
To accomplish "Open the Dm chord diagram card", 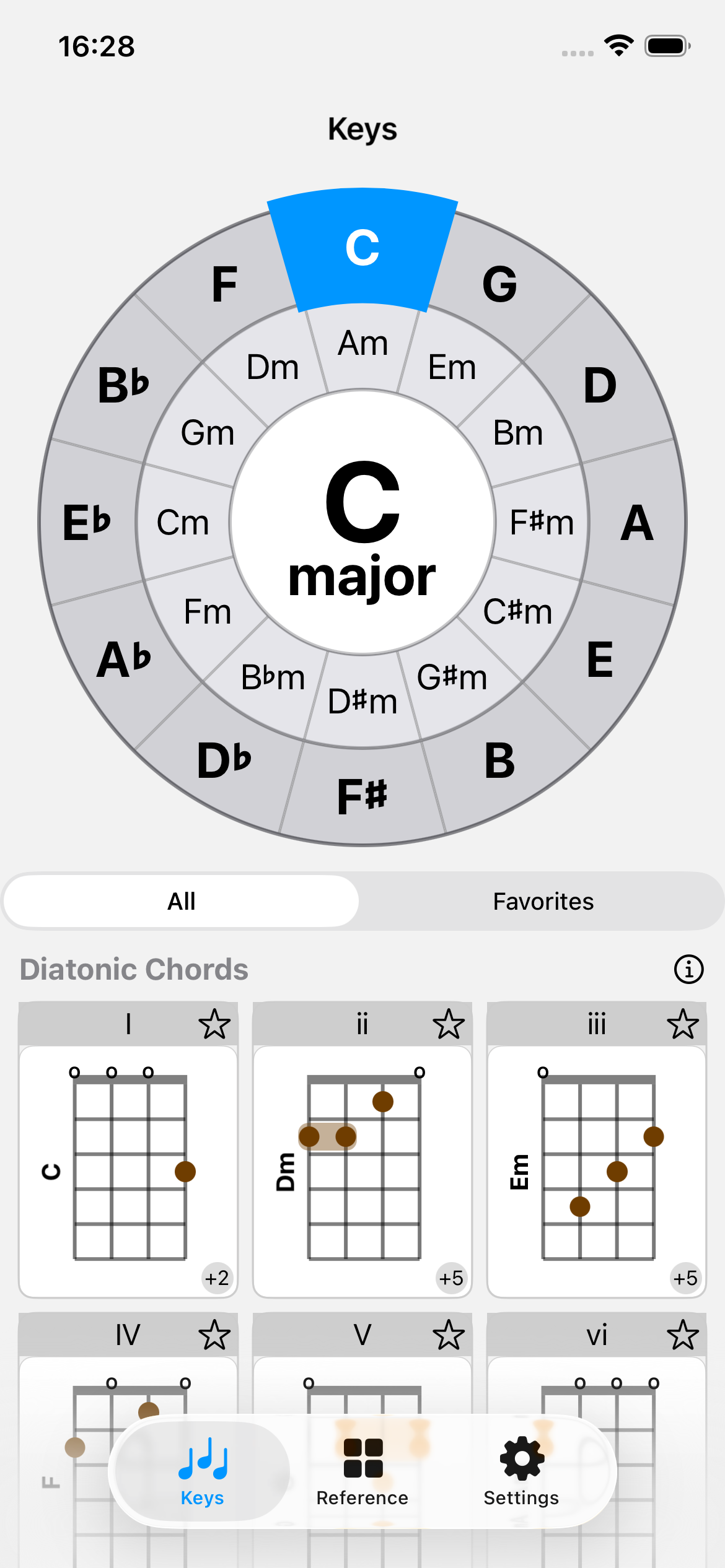I will coord(362,1170).
